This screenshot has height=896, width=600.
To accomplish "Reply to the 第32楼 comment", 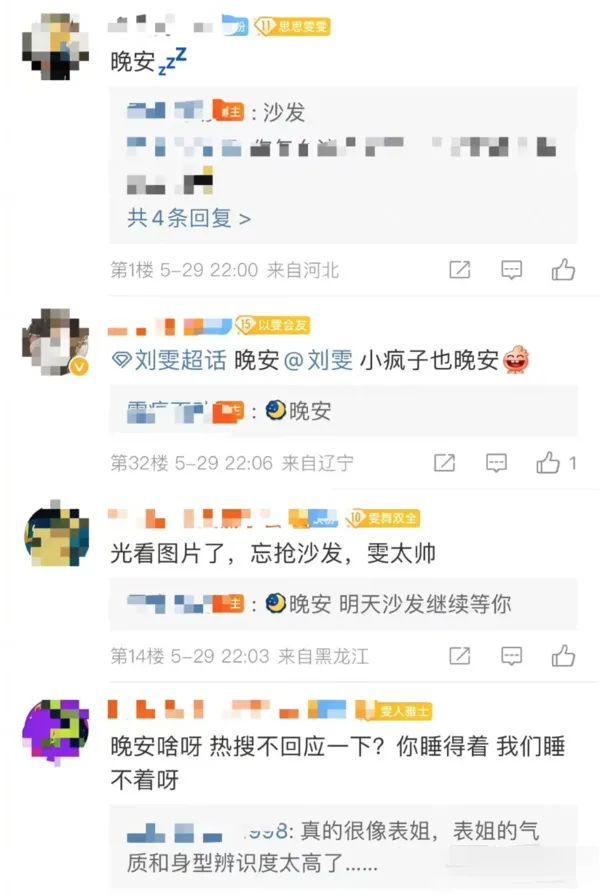I will 496,463.
